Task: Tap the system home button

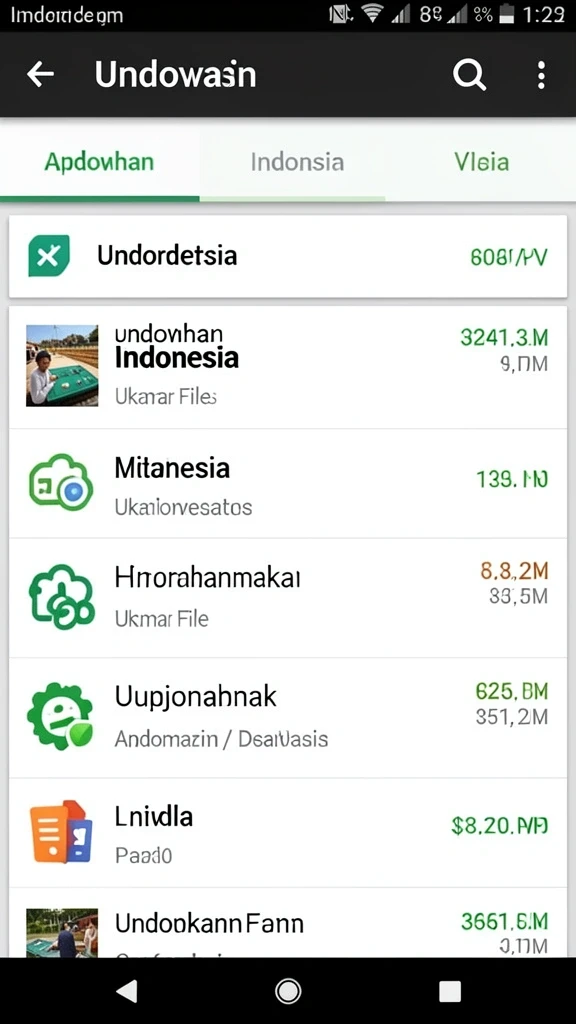Action: pos(288,991)
